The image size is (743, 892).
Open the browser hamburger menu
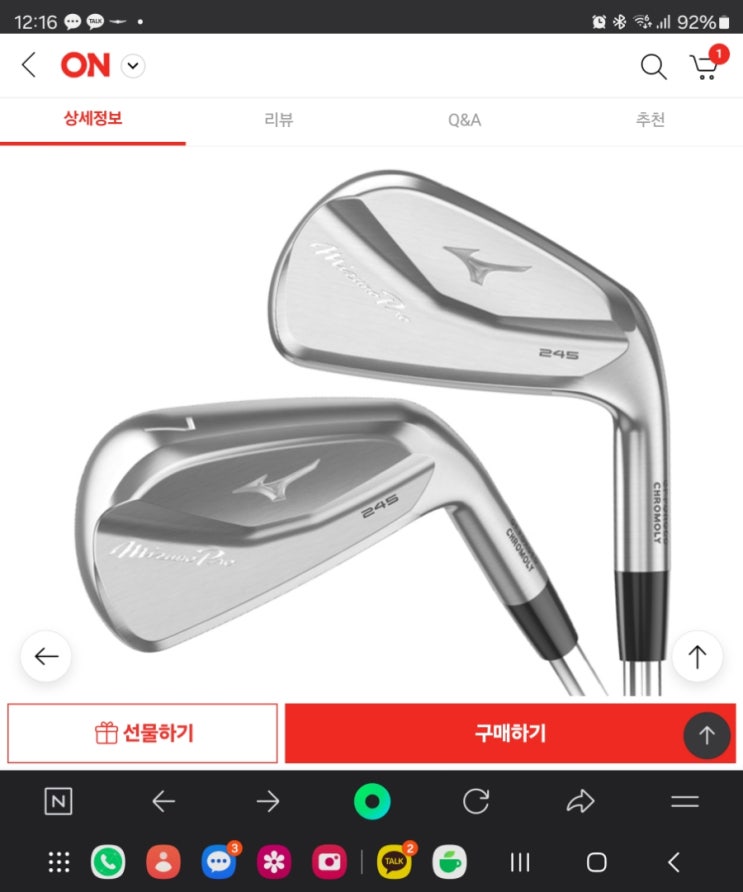click(x=684, y=802)
